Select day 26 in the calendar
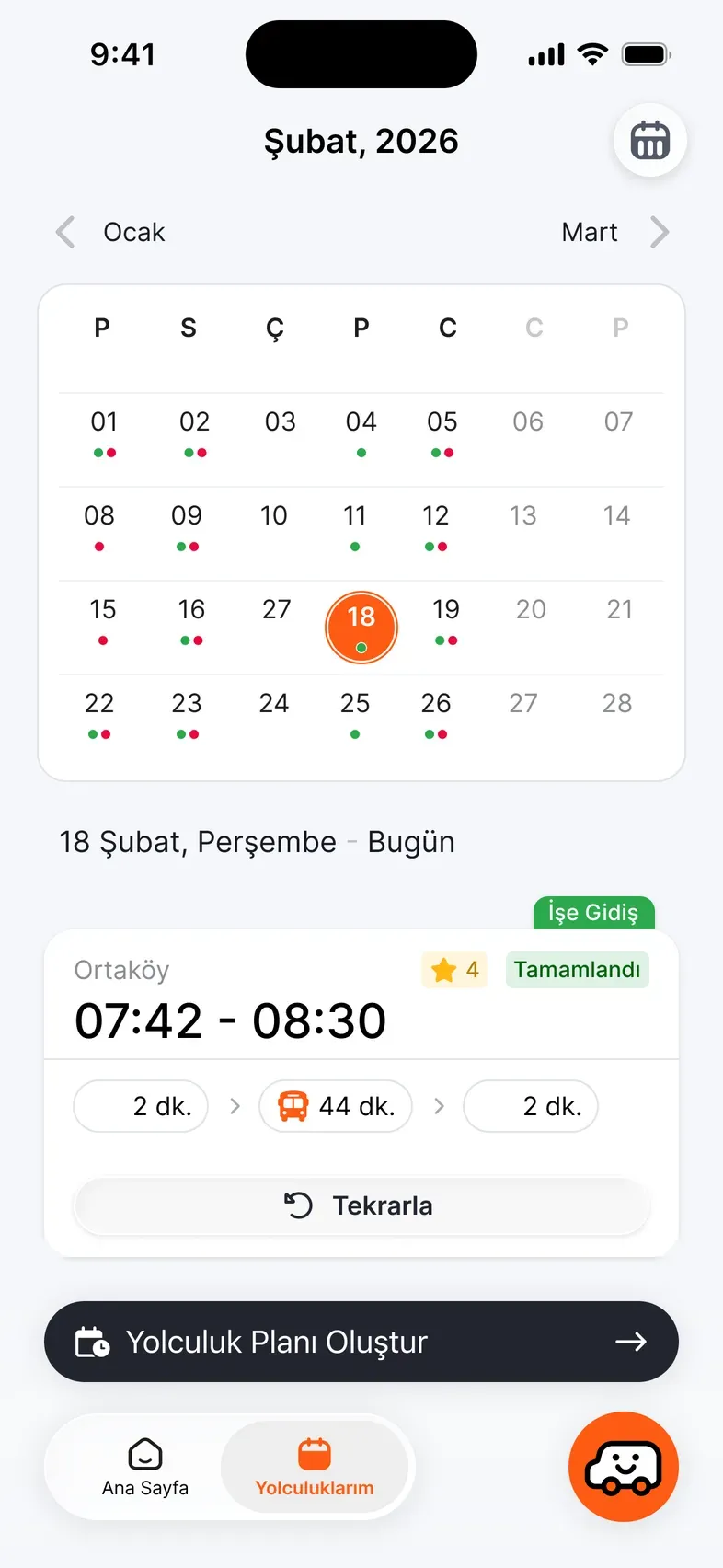Image resolution: width=723 pixels, height=1568 pixels. pyautogui.click(x=436, y=714)
